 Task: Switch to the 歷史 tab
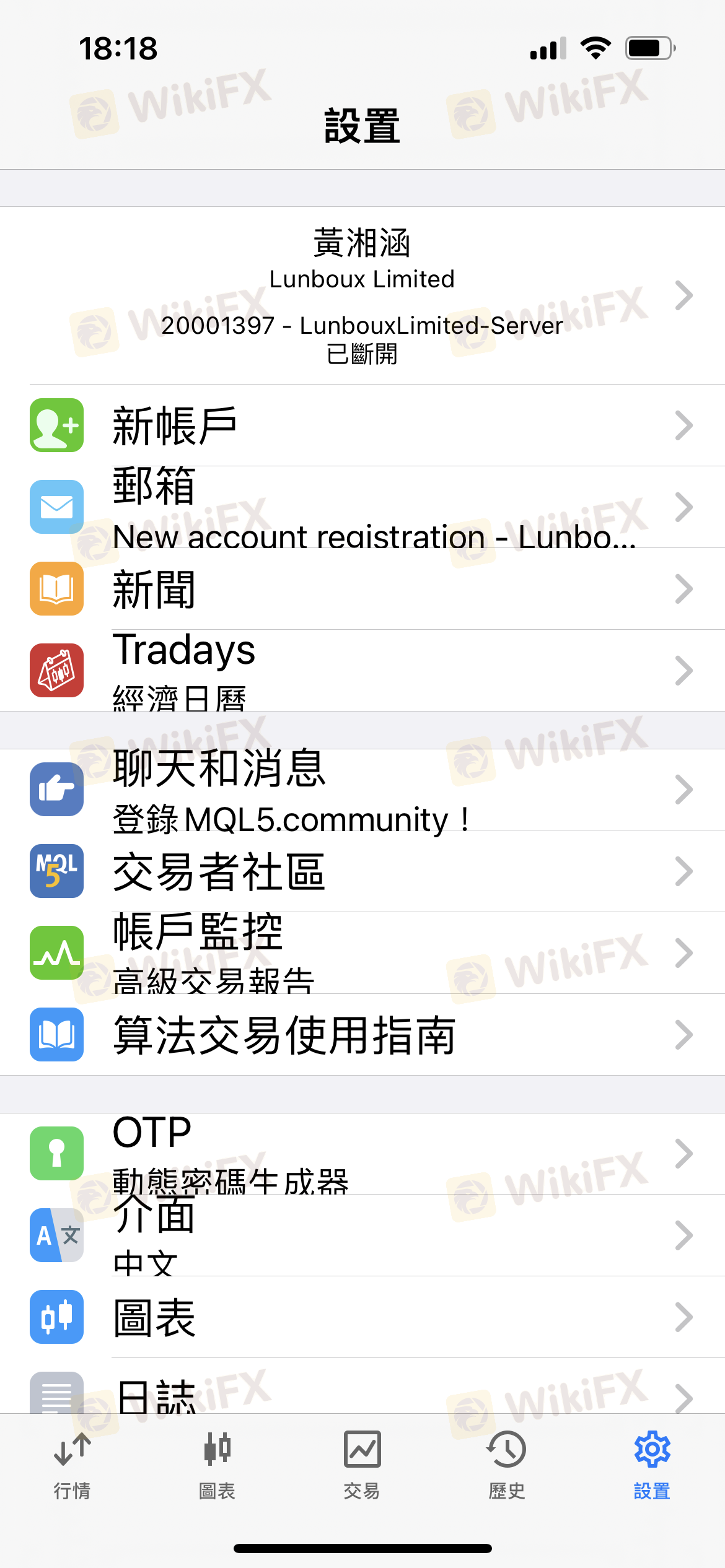[x=507, y=1465]
